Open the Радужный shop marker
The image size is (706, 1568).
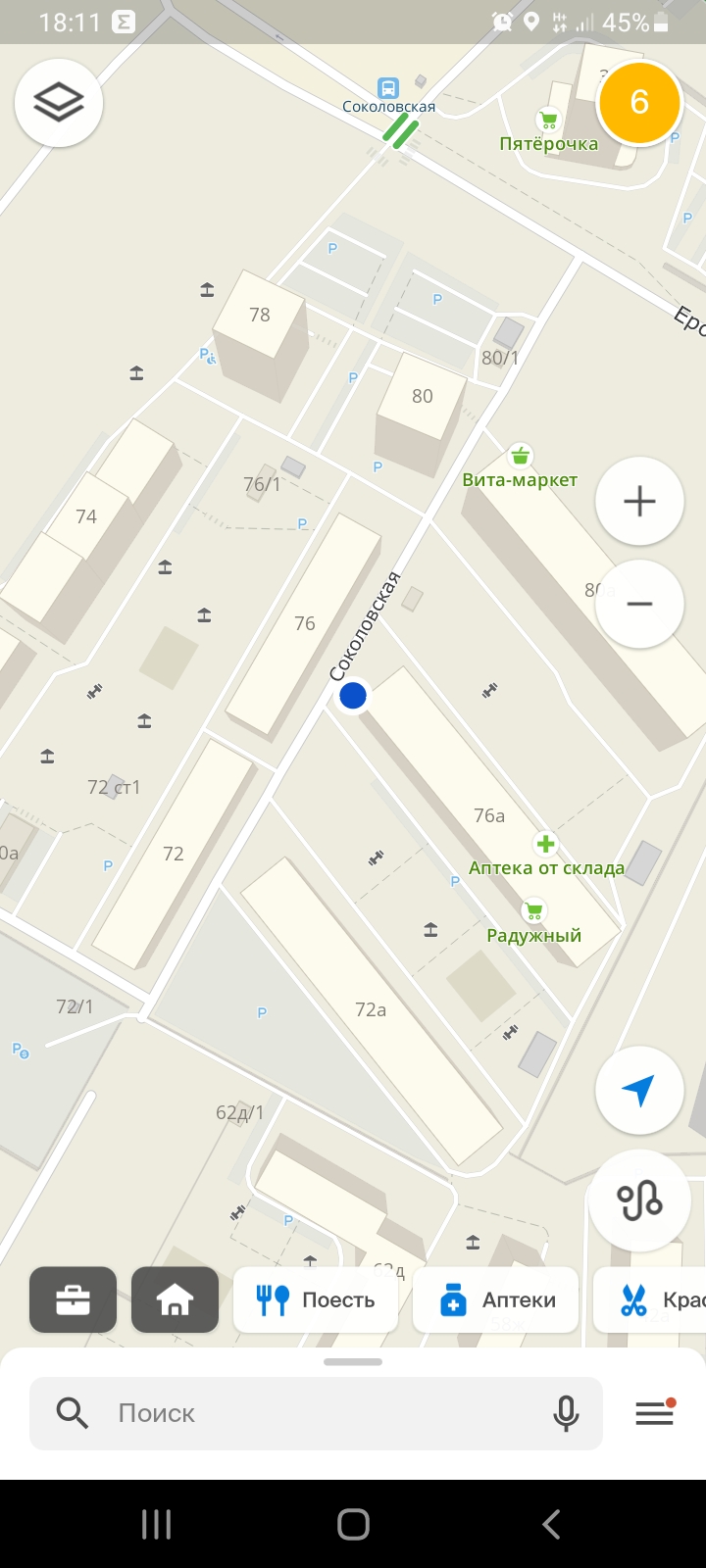pyautogui.click(x=533, y=911)
